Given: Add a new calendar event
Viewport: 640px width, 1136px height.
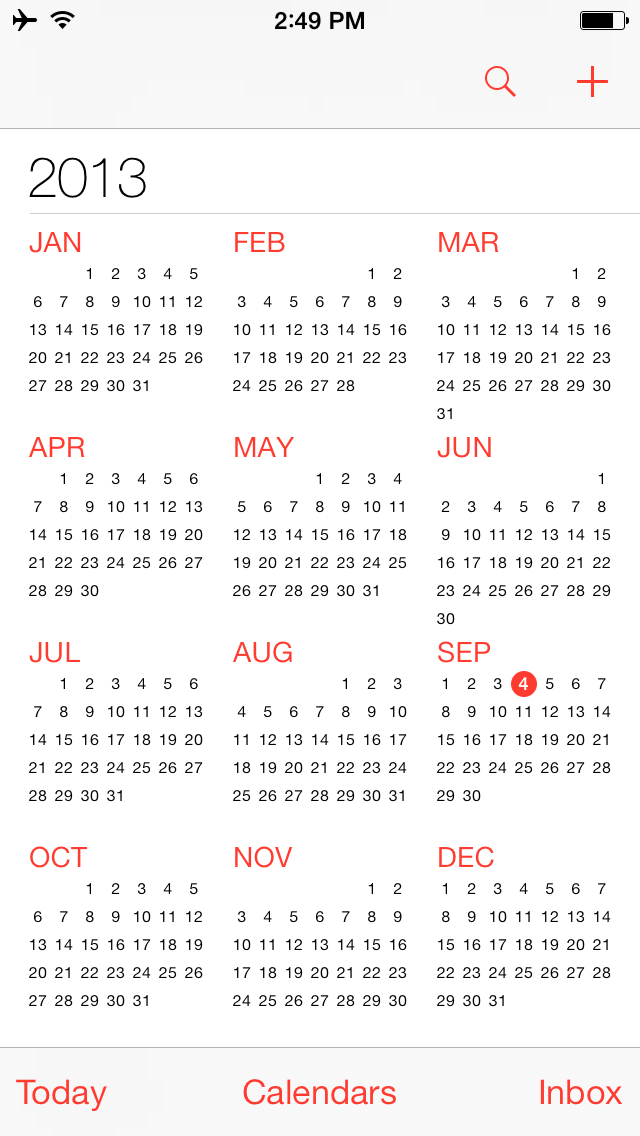Looking at the screenshot, I should 592,82.
